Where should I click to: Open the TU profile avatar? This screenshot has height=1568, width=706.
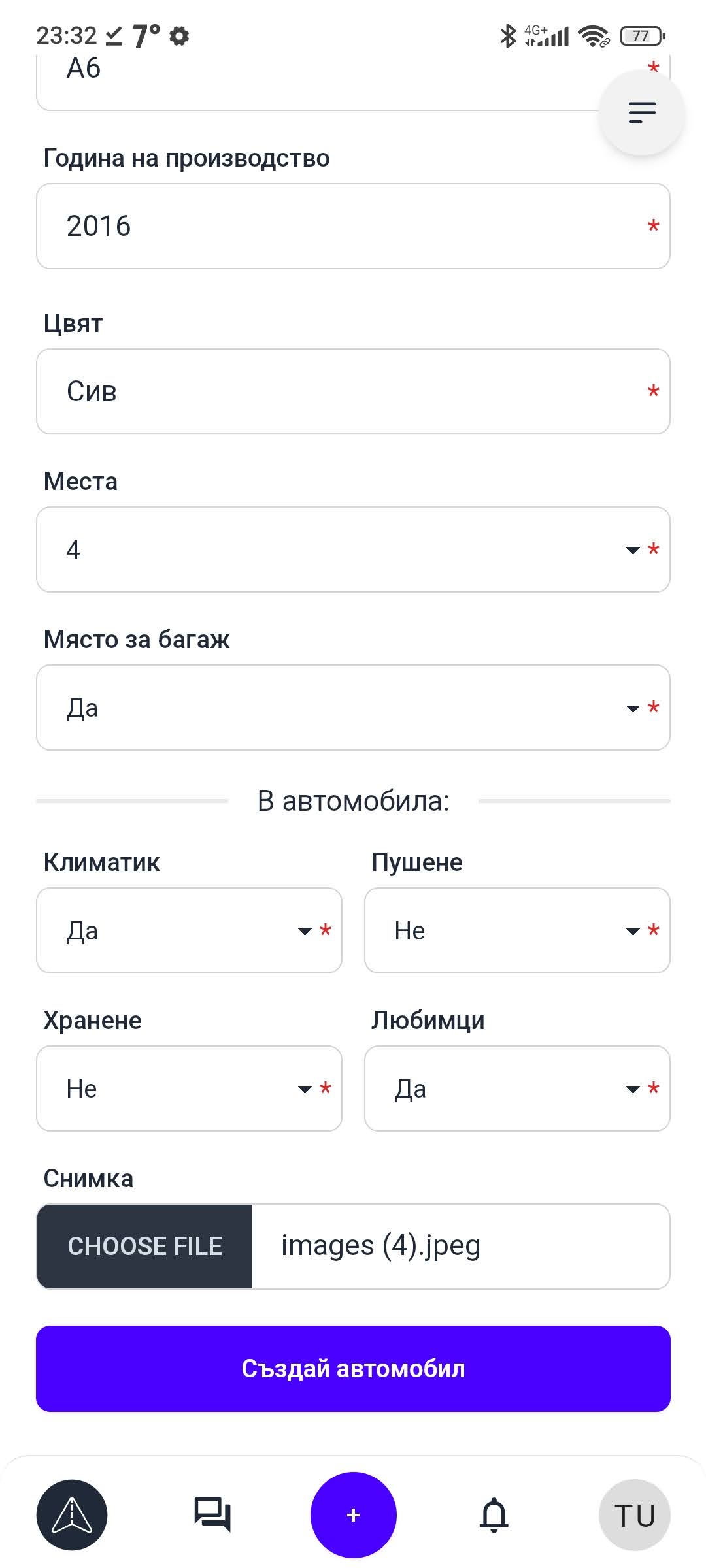point(635,1515)
